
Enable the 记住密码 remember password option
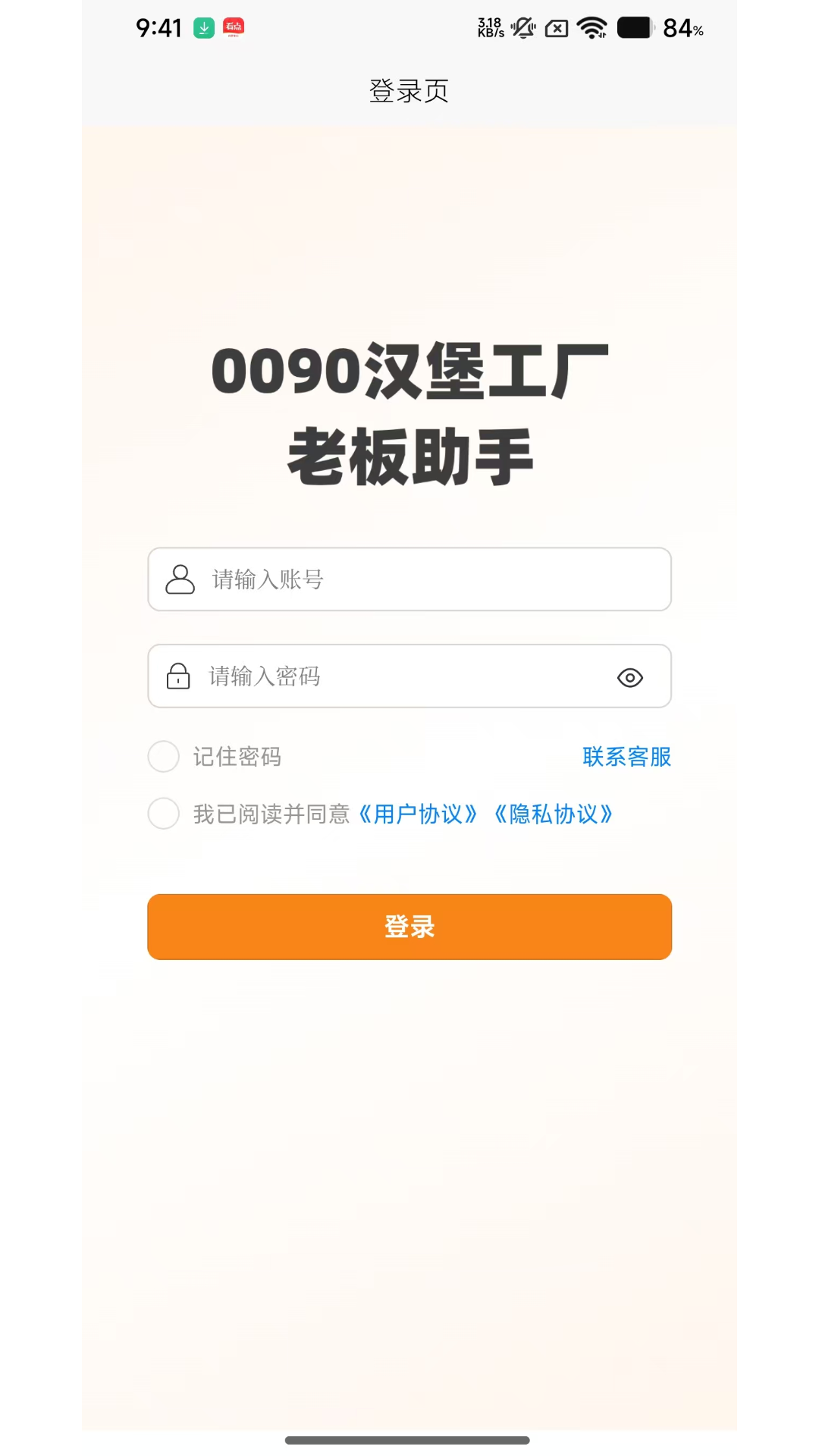coord(164,757)
